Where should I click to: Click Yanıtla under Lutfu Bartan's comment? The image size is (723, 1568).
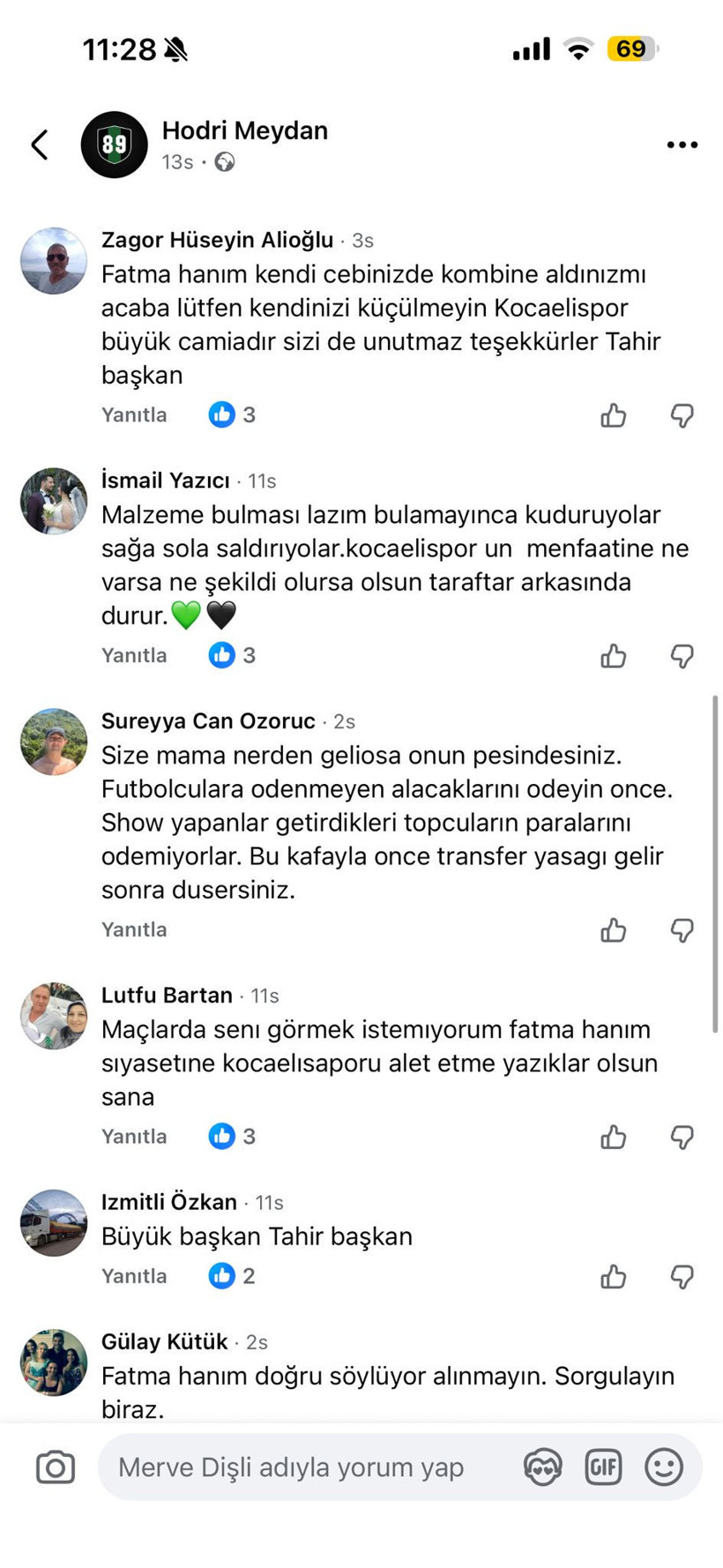tap(134, 1137)
